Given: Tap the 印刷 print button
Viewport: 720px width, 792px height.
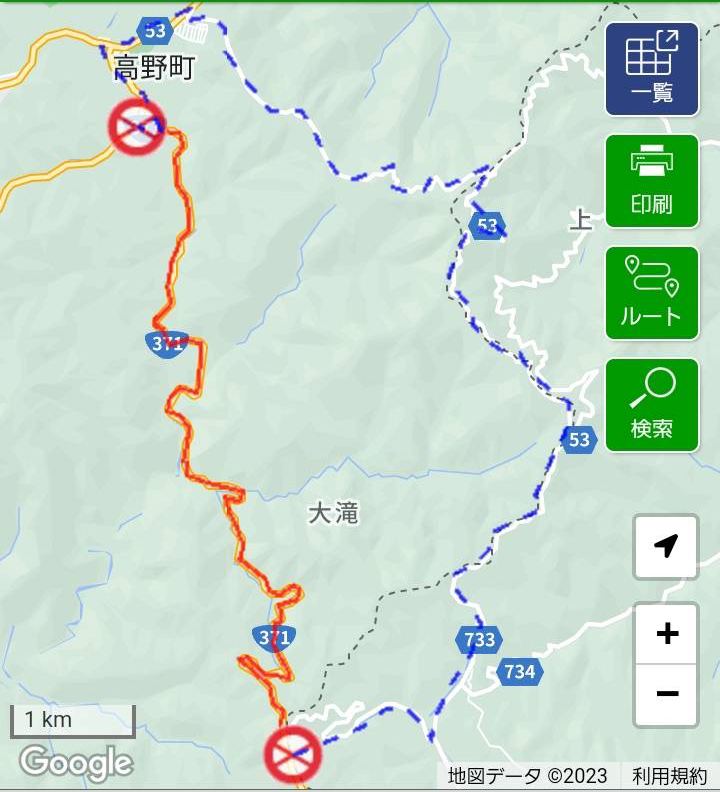Looking at the screenshot, I should [x=652, y=181].
